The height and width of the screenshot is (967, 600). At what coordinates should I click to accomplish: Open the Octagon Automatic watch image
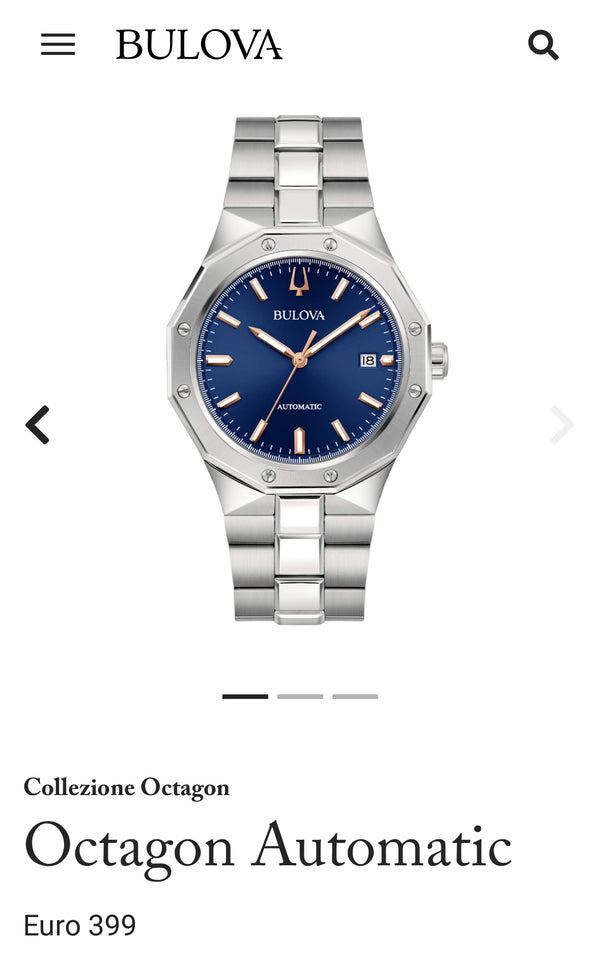(300, 370)
